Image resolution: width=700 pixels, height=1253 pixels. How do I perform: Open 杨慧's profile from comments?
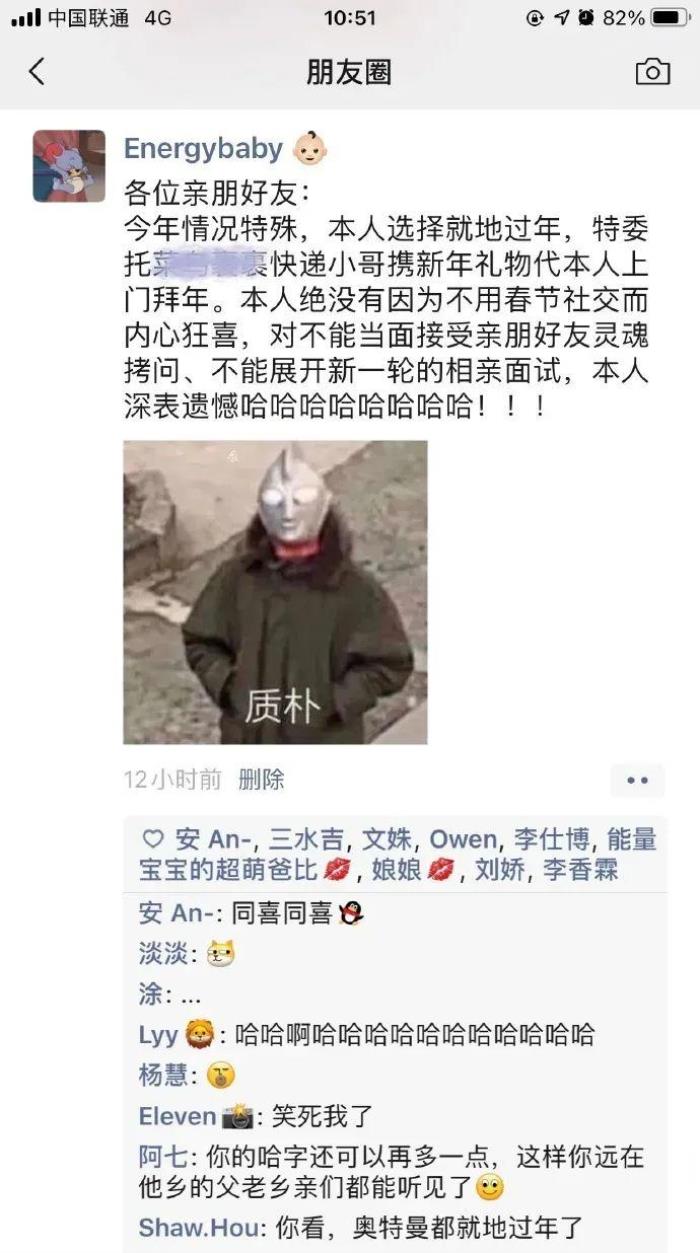pos(162,1075)
